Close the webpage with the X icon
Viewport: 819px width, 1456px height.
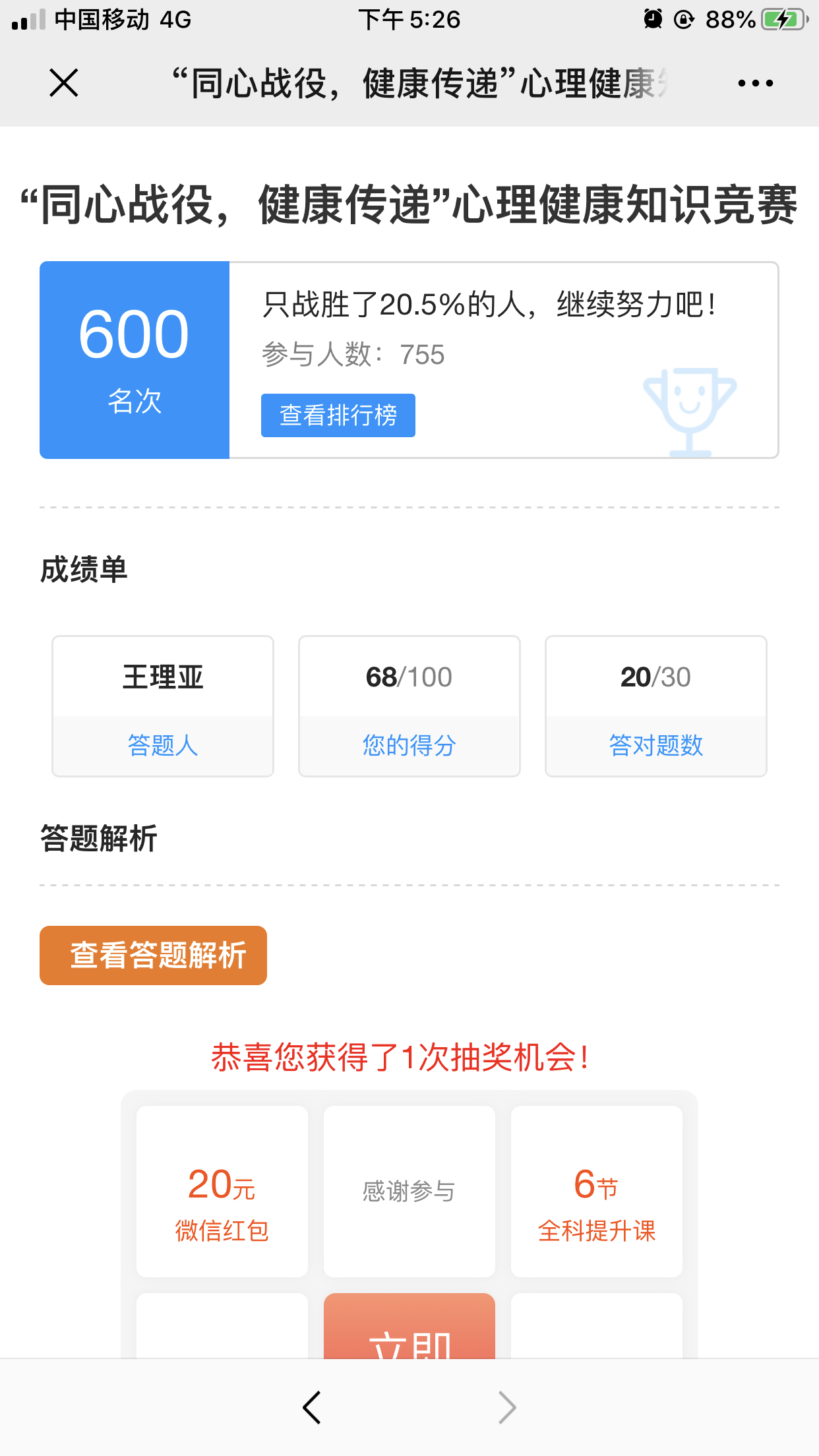[64, 83]
